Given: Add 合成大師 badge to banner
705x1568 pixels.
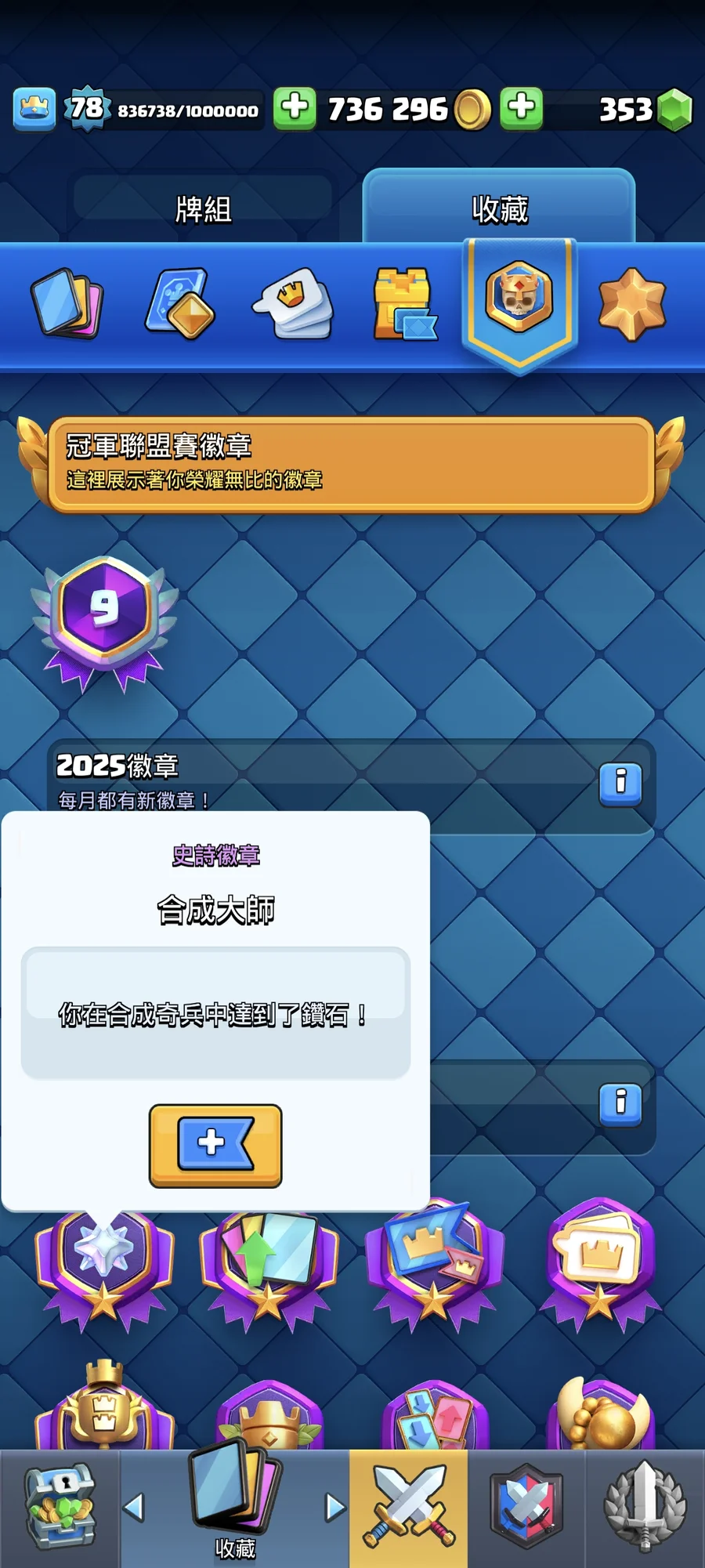Looking at the screenshot, I should tap(215, 1145).
